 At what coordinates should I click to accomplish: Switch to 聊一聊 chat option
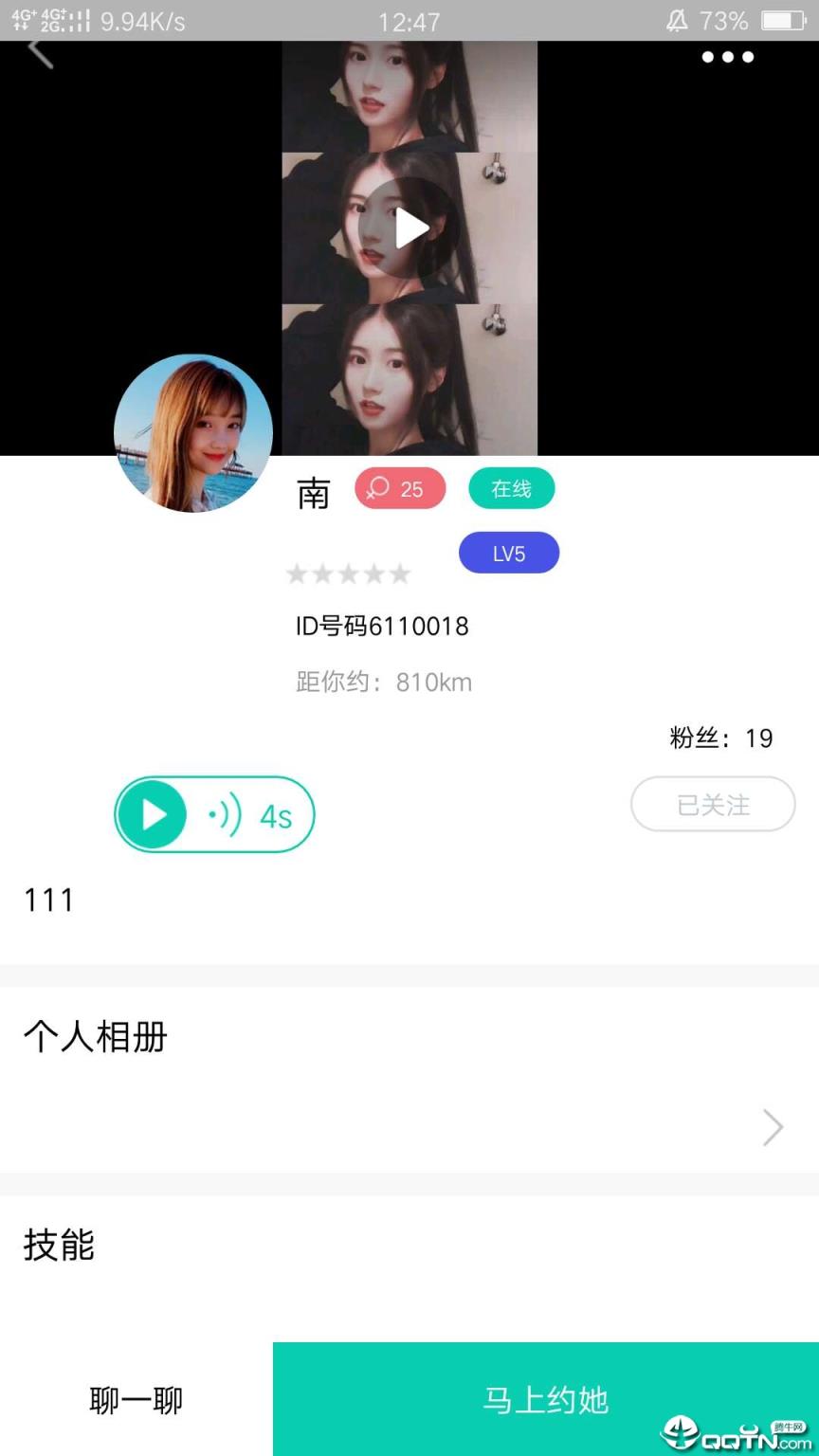click(135, 1399)
